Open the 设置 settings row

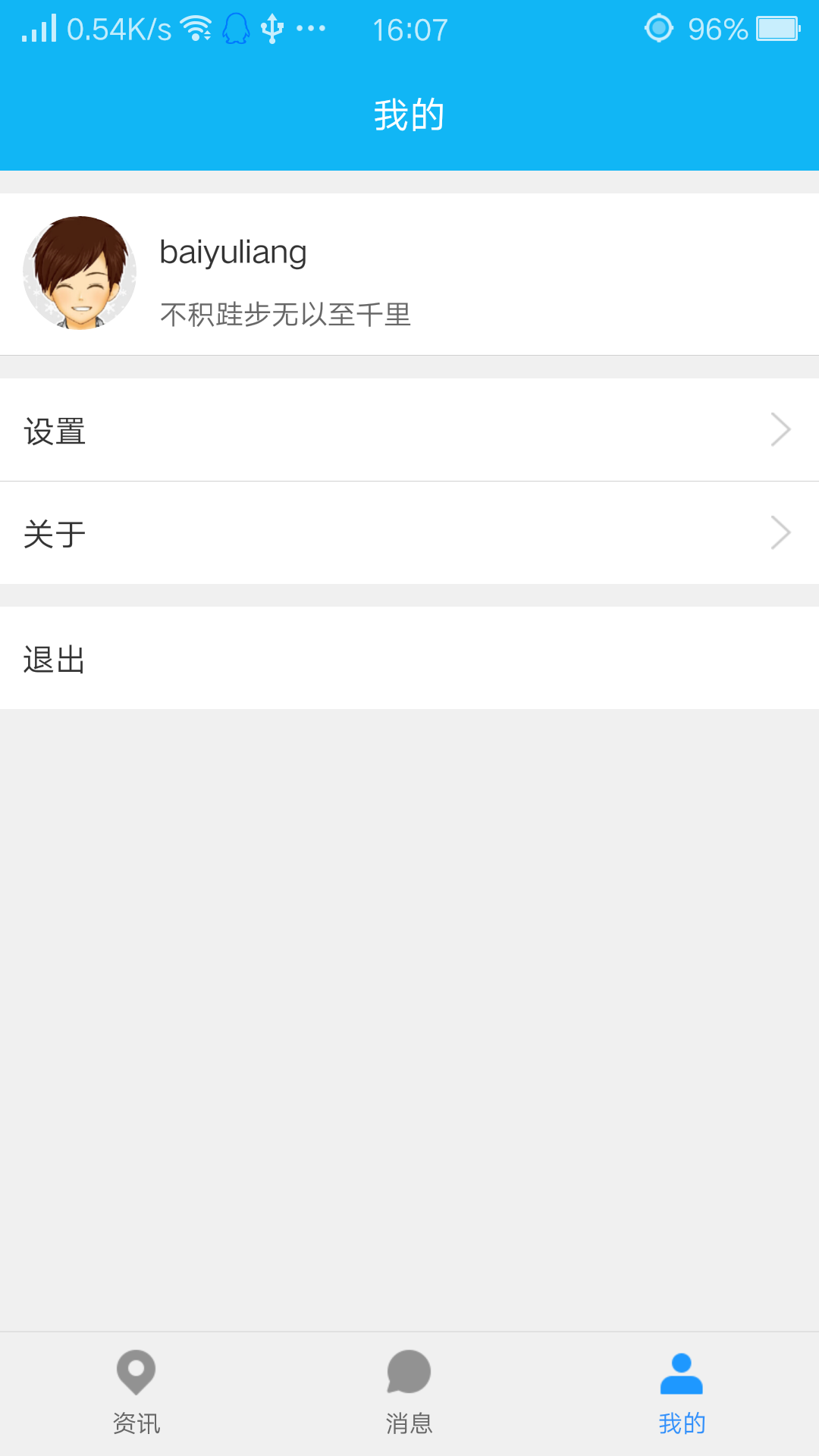tap(409, 430)
